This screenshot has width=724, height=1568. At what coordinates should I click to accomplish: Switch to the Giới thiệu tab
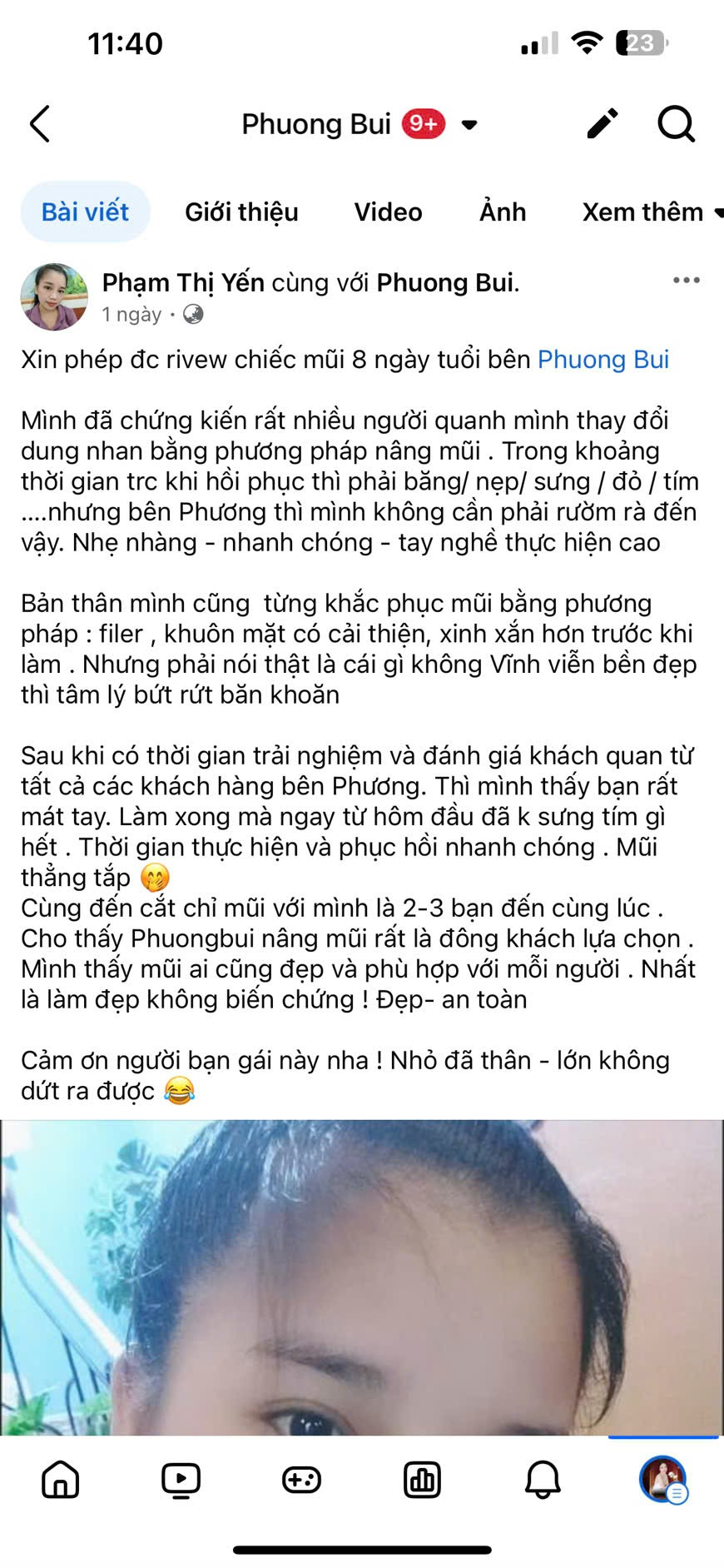click(241, 212)
